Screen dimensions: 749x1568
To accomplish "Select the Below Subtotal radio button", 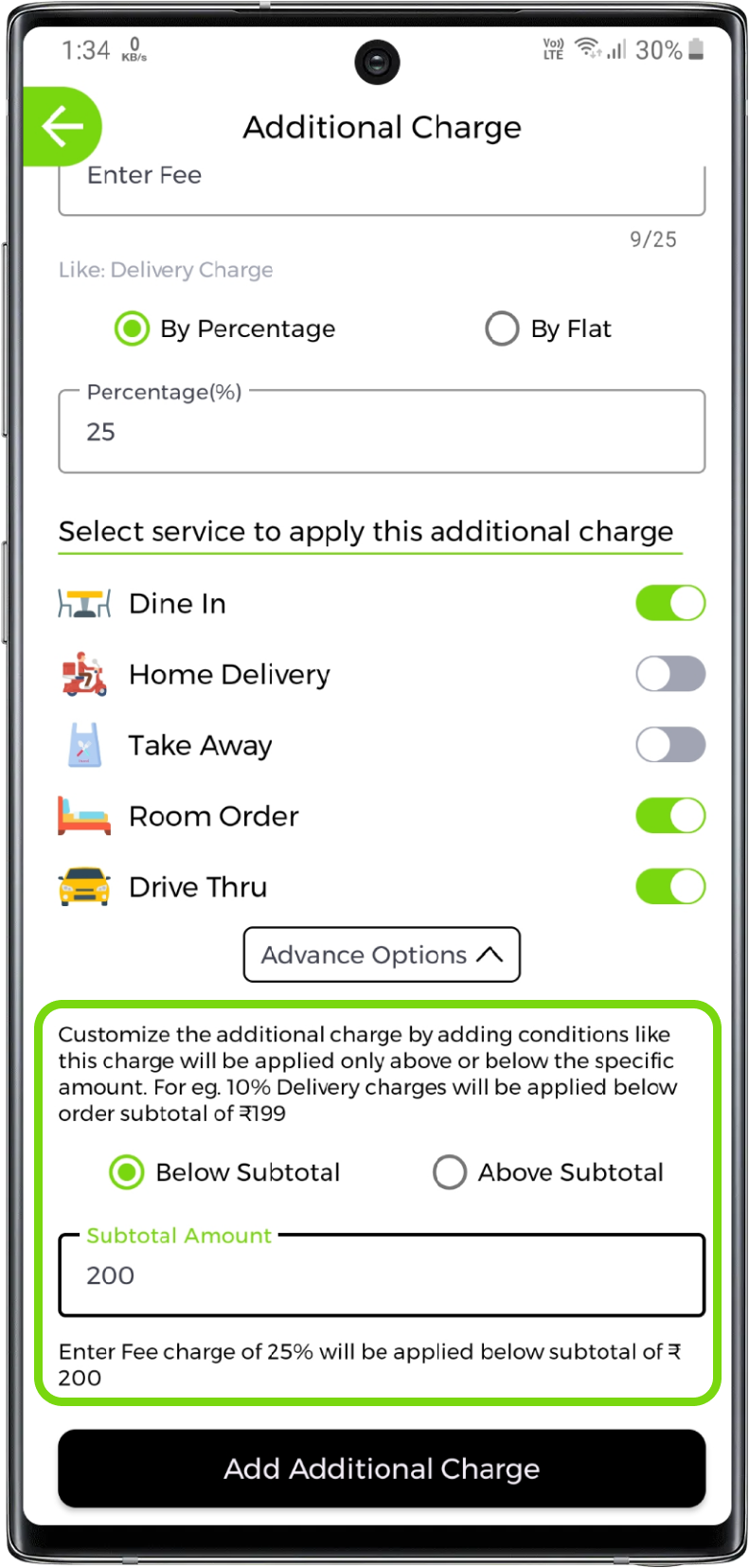I will (127, 1172).
